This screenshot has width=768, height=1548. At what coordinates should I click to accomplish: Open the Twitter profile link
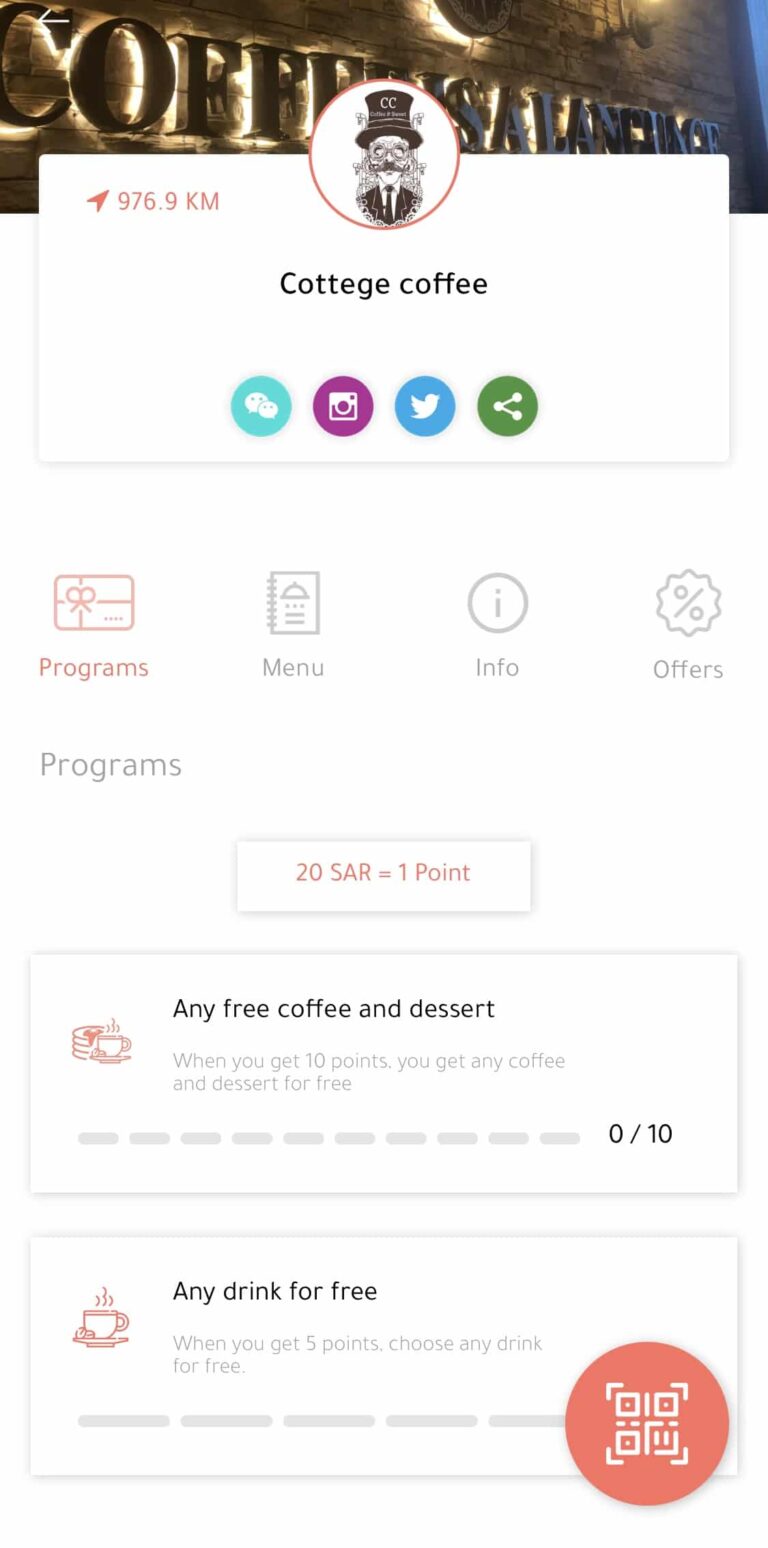(x=425, y=406)
